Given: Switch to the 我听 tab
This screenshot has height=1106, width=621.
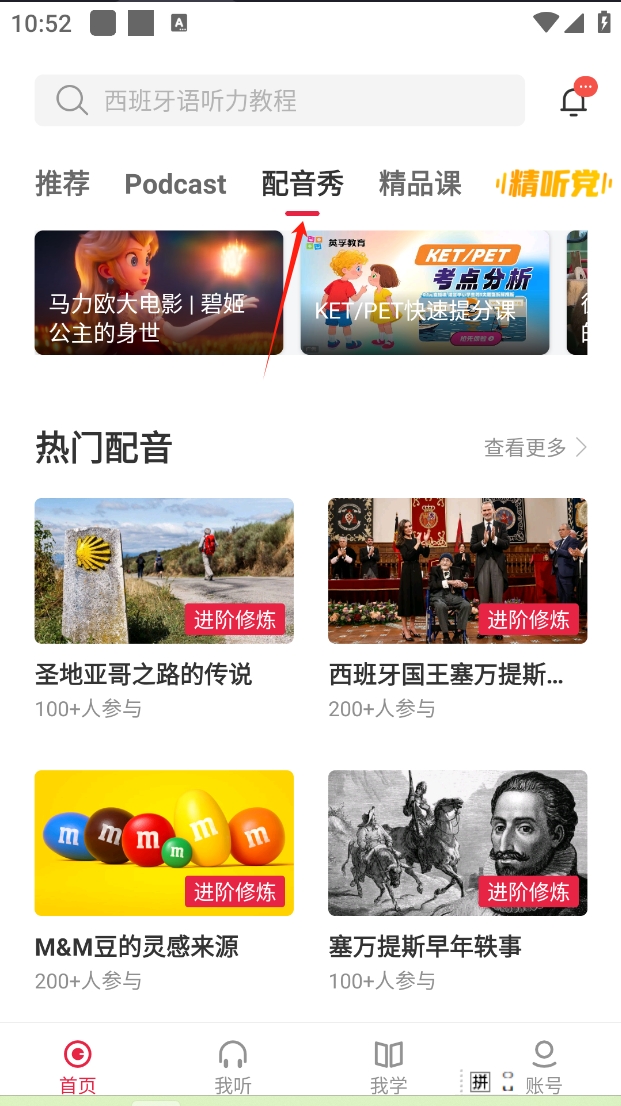Looking at the screenshot, I should 233,1066.
